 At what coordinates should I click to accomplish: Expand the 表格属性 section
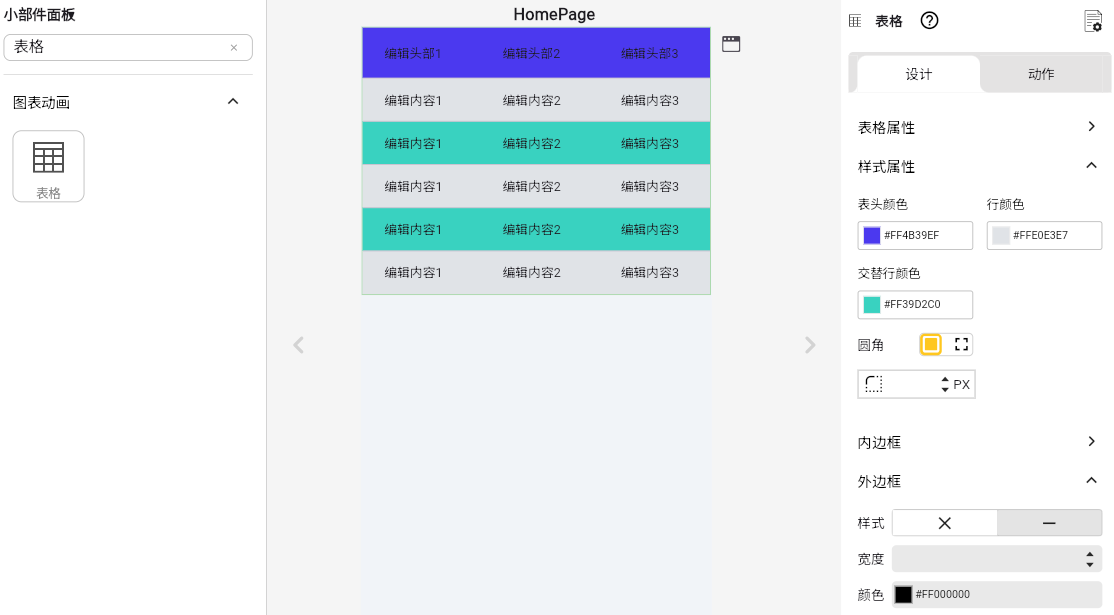pos(1091,127)
